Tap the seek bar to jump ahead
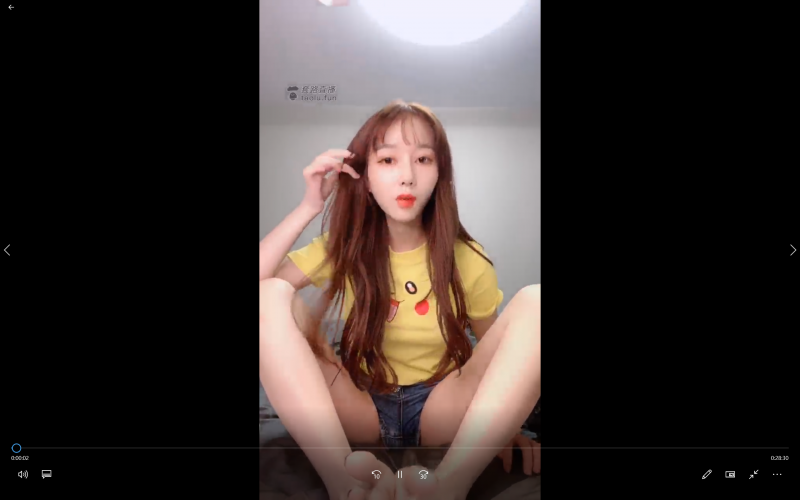This screenshot has width=800, height=500. pyautogui.click(x=400, y=448)
